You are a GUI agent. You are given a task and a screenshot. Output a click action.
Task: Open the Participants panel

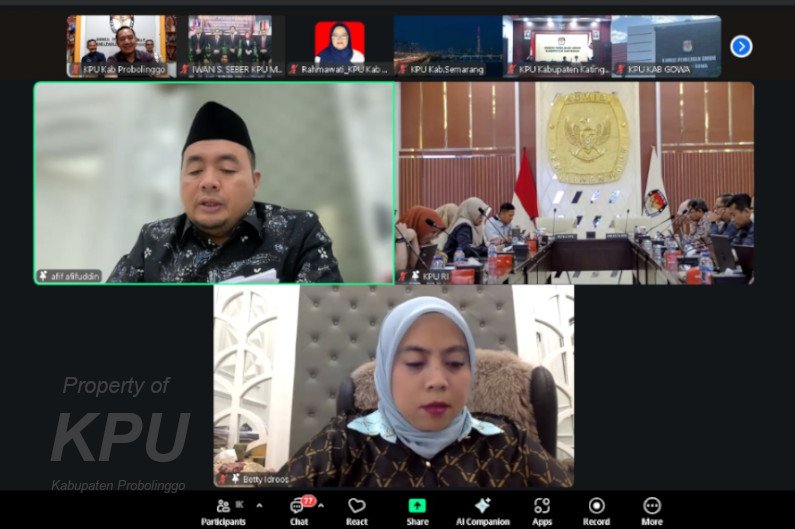coord(224,508)
